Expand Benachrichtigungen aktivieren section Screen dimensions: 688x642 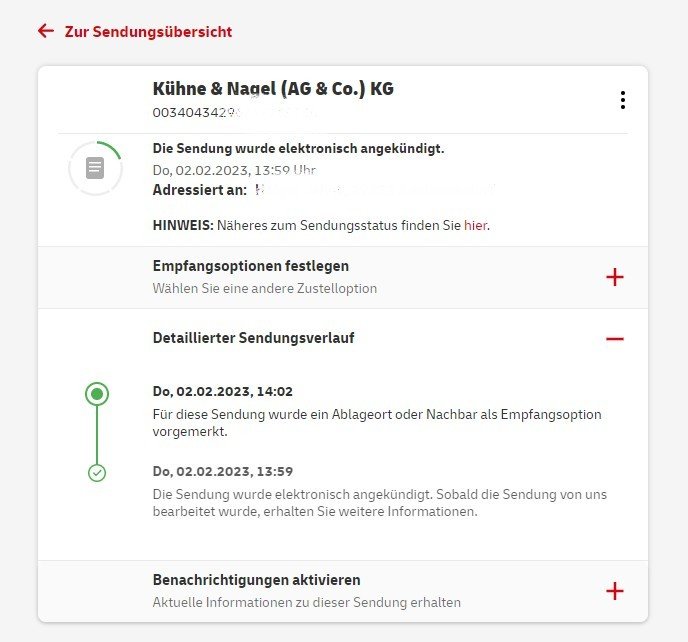pos(614,591)
